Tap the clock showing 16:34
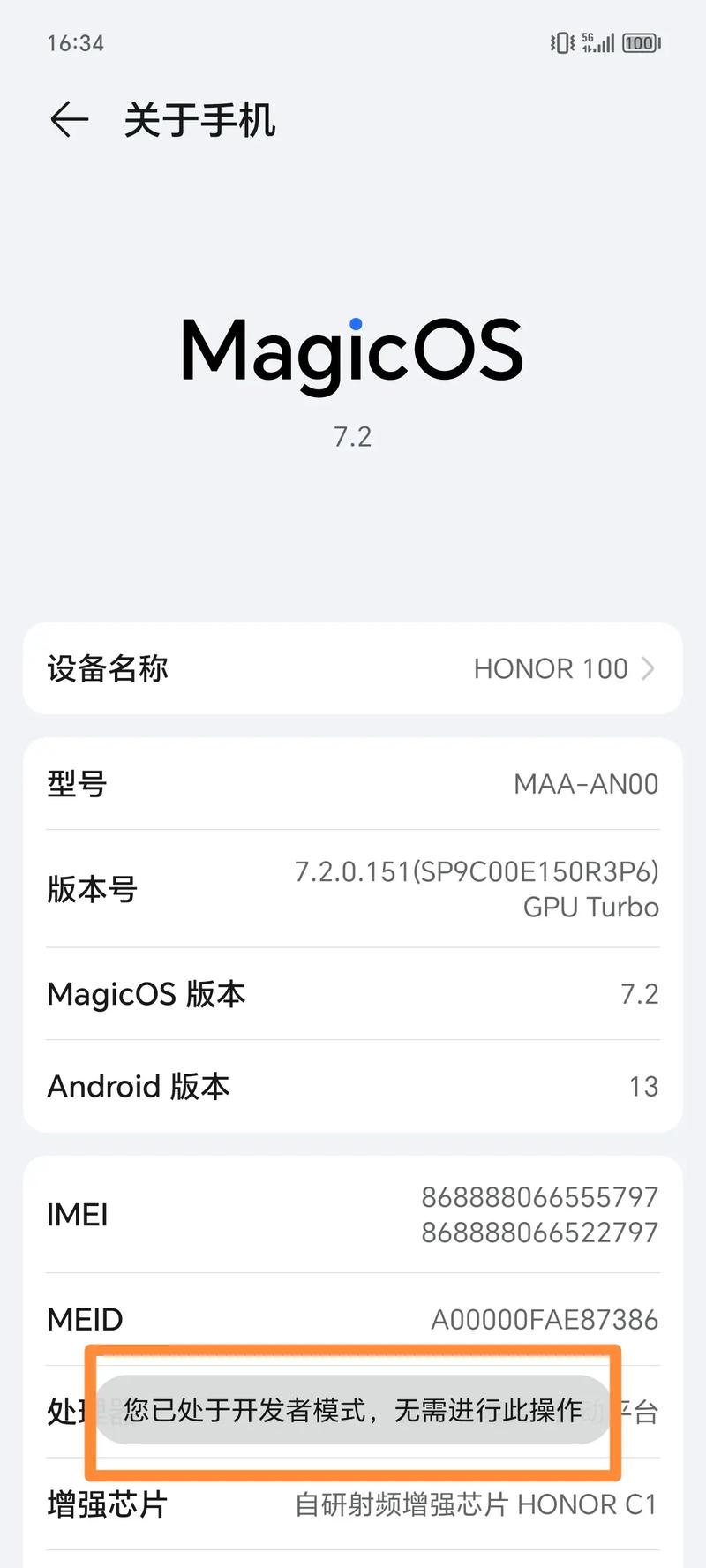 [74, 42]
